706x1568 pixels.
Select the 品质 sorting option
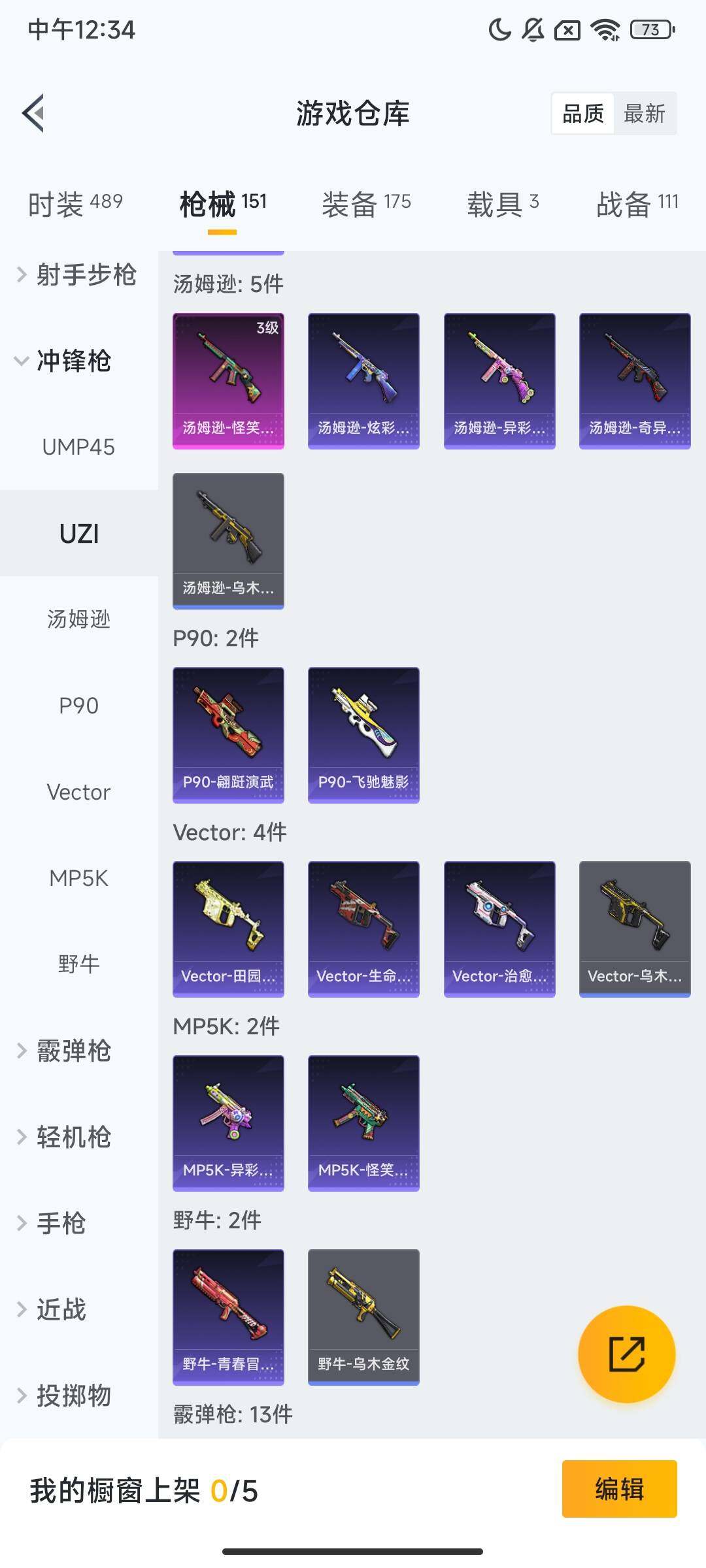point(584,114)
